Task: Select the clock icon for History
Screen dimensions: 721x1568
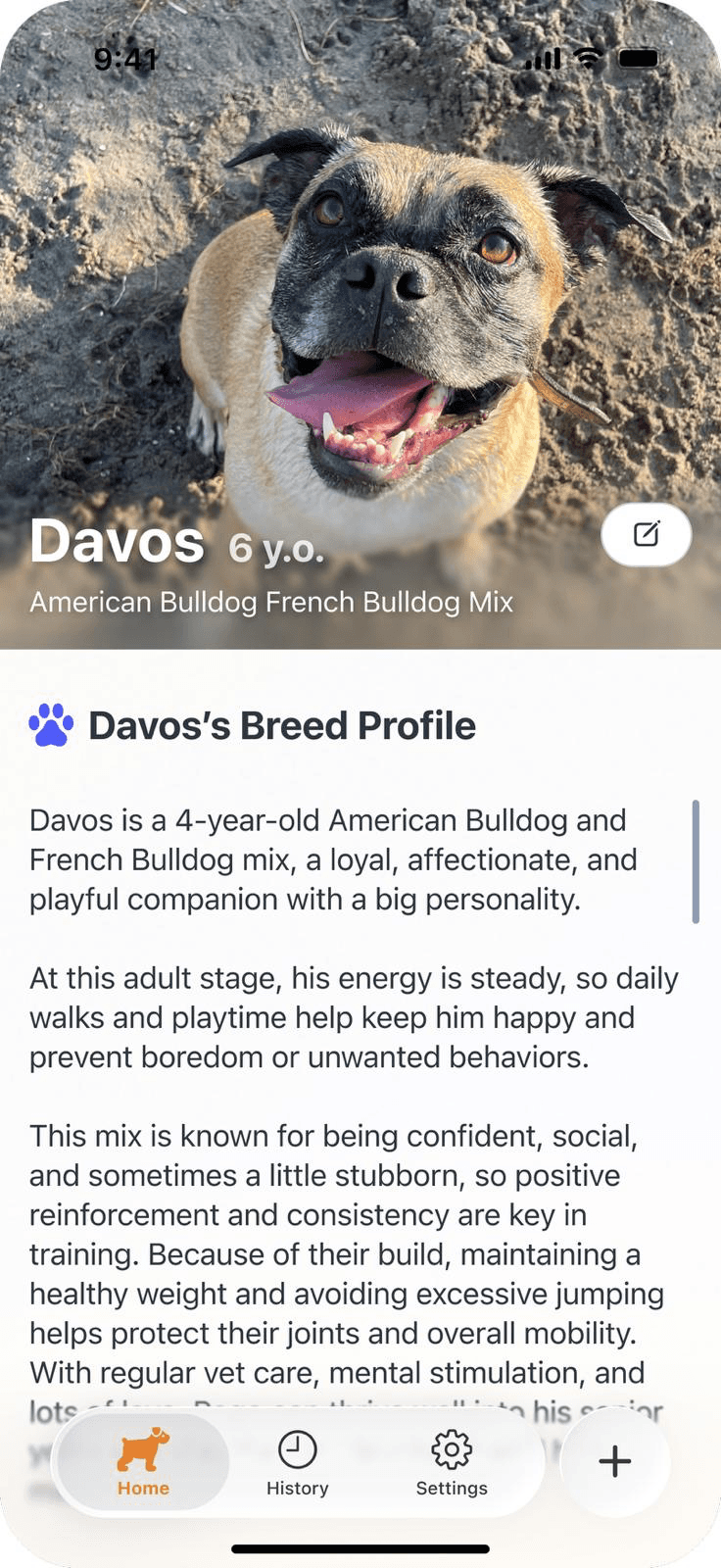Action: click(298, 1449)
